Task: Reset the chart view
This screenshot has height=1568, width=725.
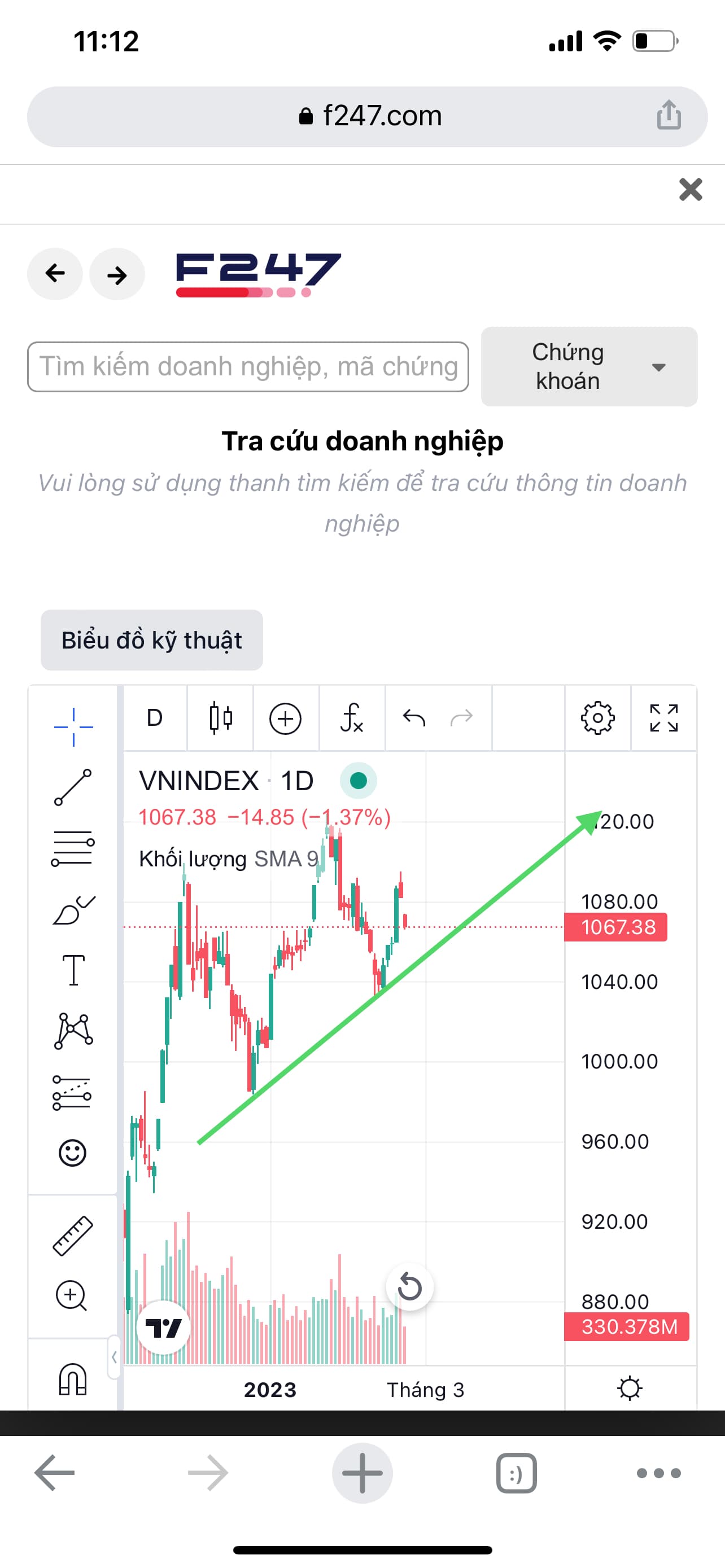Action: click(410, 1287)
